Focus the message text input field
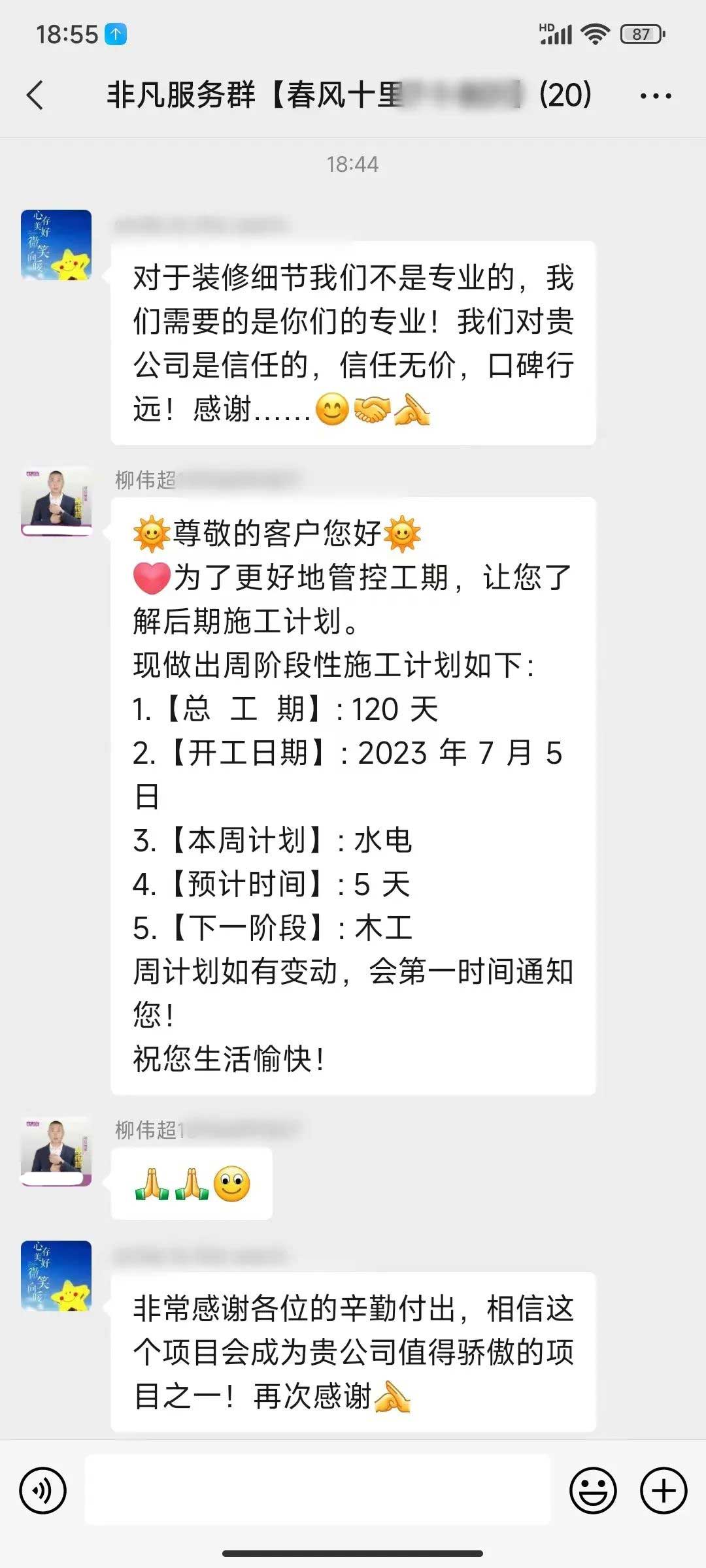 (x=318, y=1490)
